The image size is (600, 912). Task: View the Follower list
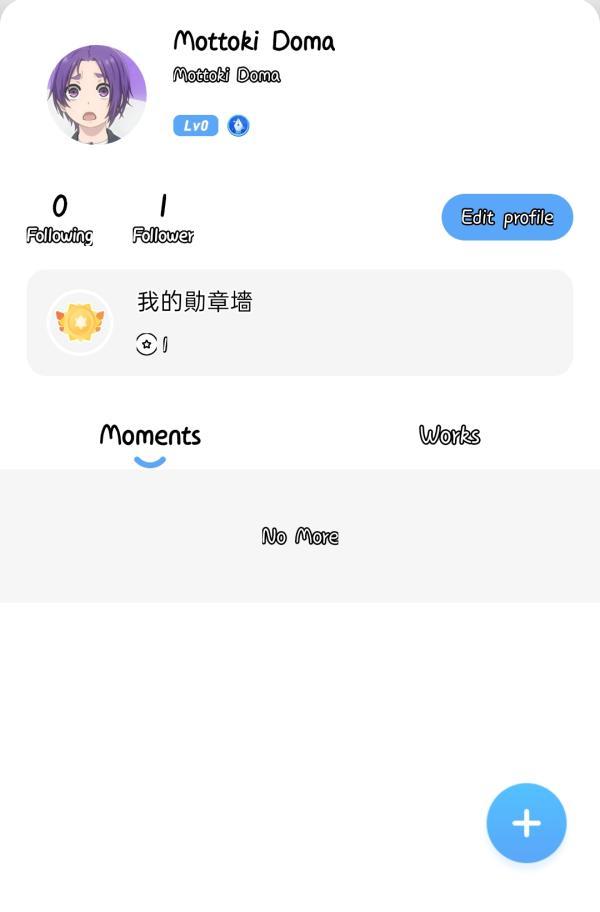point(163,219)
